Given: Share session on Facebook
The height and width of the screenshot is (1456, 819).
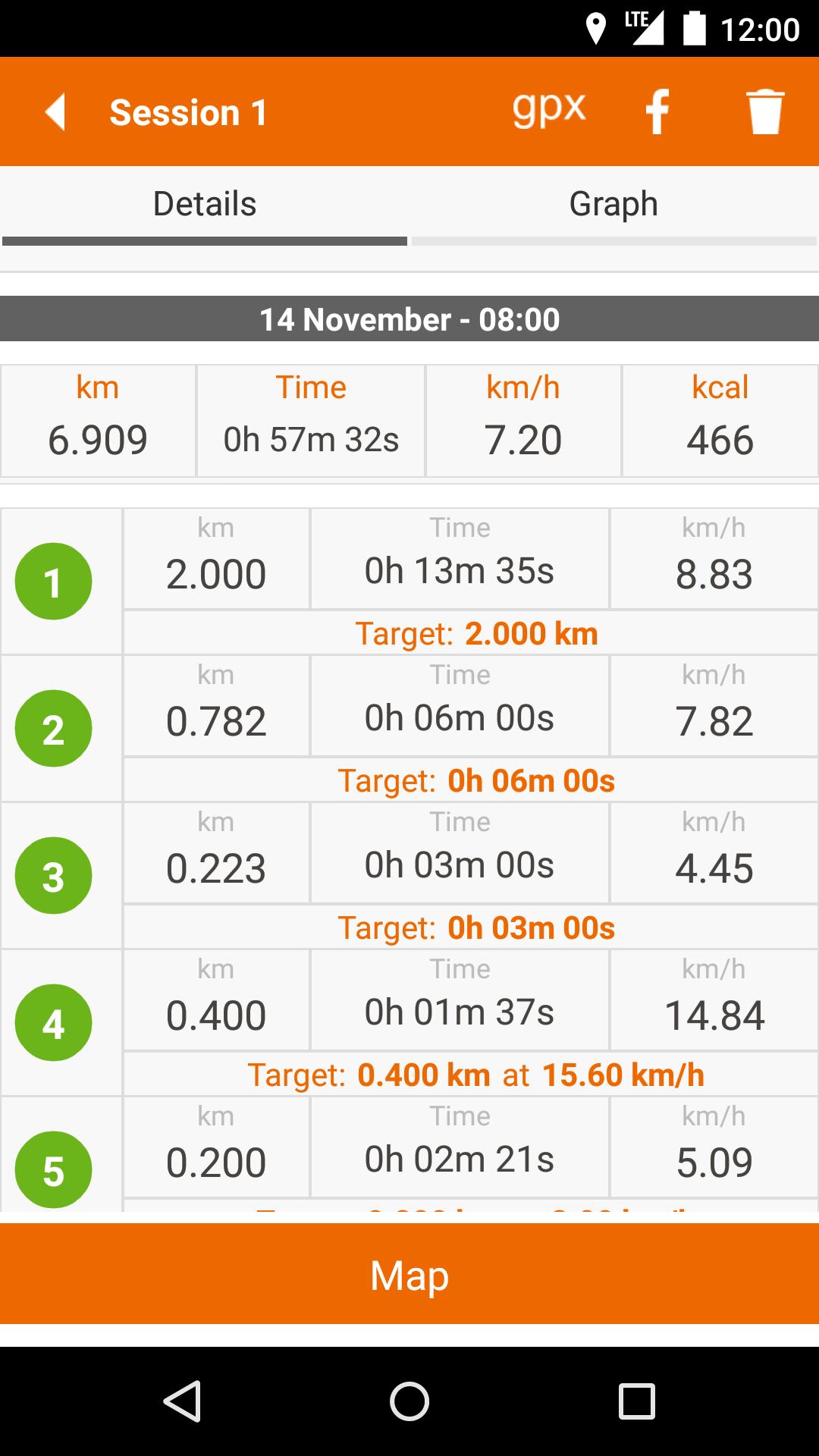Looking at the screenshot, I should tap(657, 111).
